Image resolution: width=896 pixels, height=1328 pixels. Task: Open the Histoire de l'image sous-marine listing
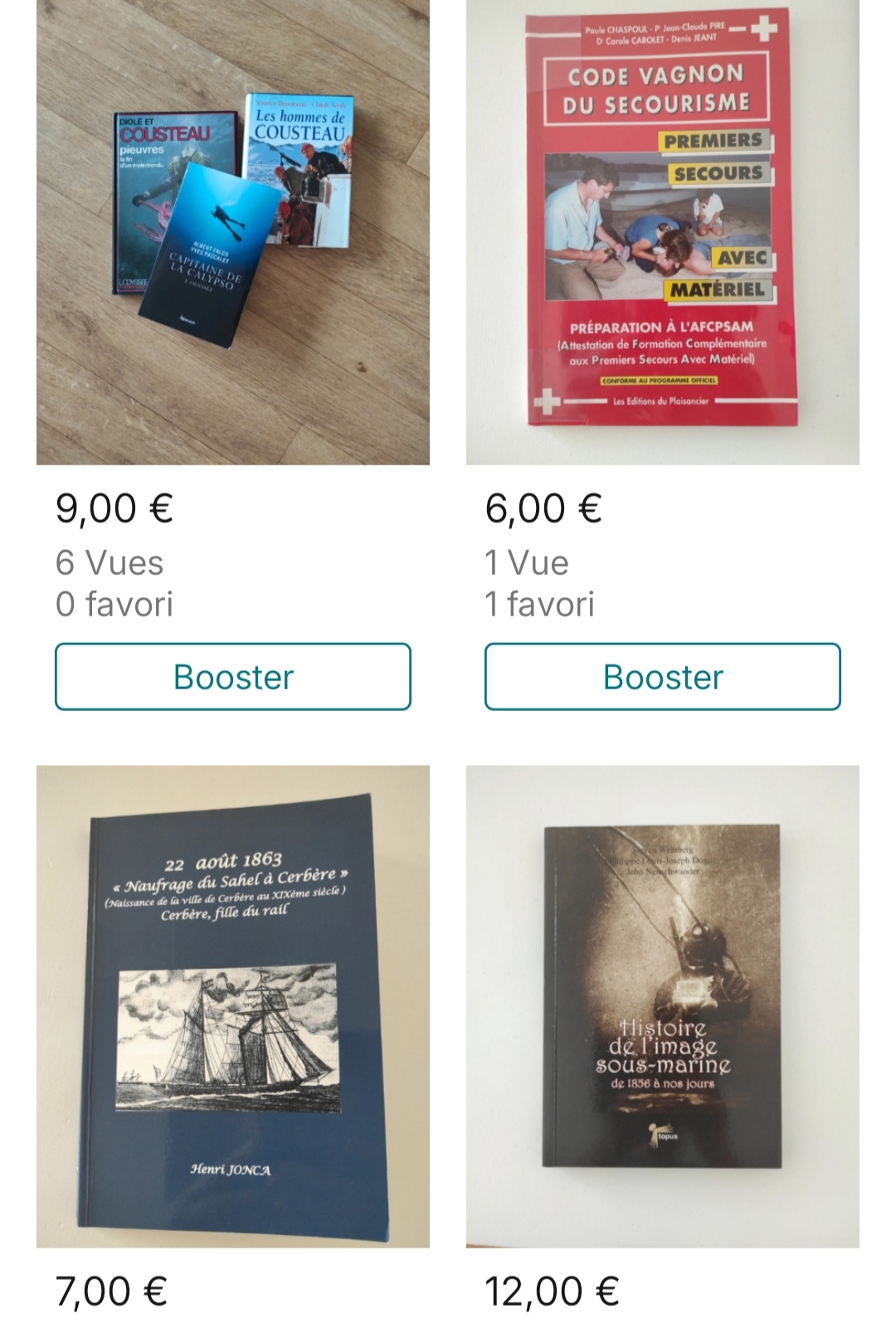(x=662, y=1005)
